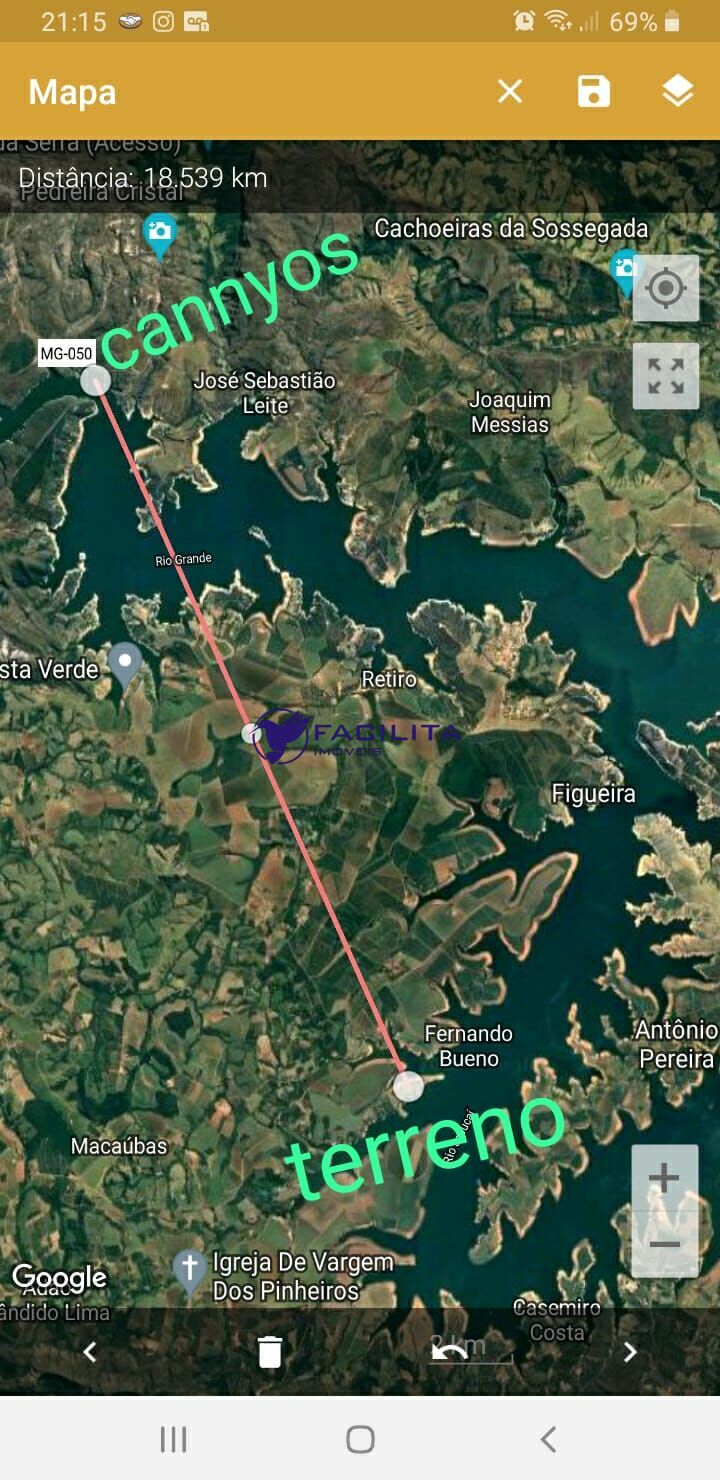Center map on my location
The height and width of the screenshot is (1480, 720).
click(666, 289)
